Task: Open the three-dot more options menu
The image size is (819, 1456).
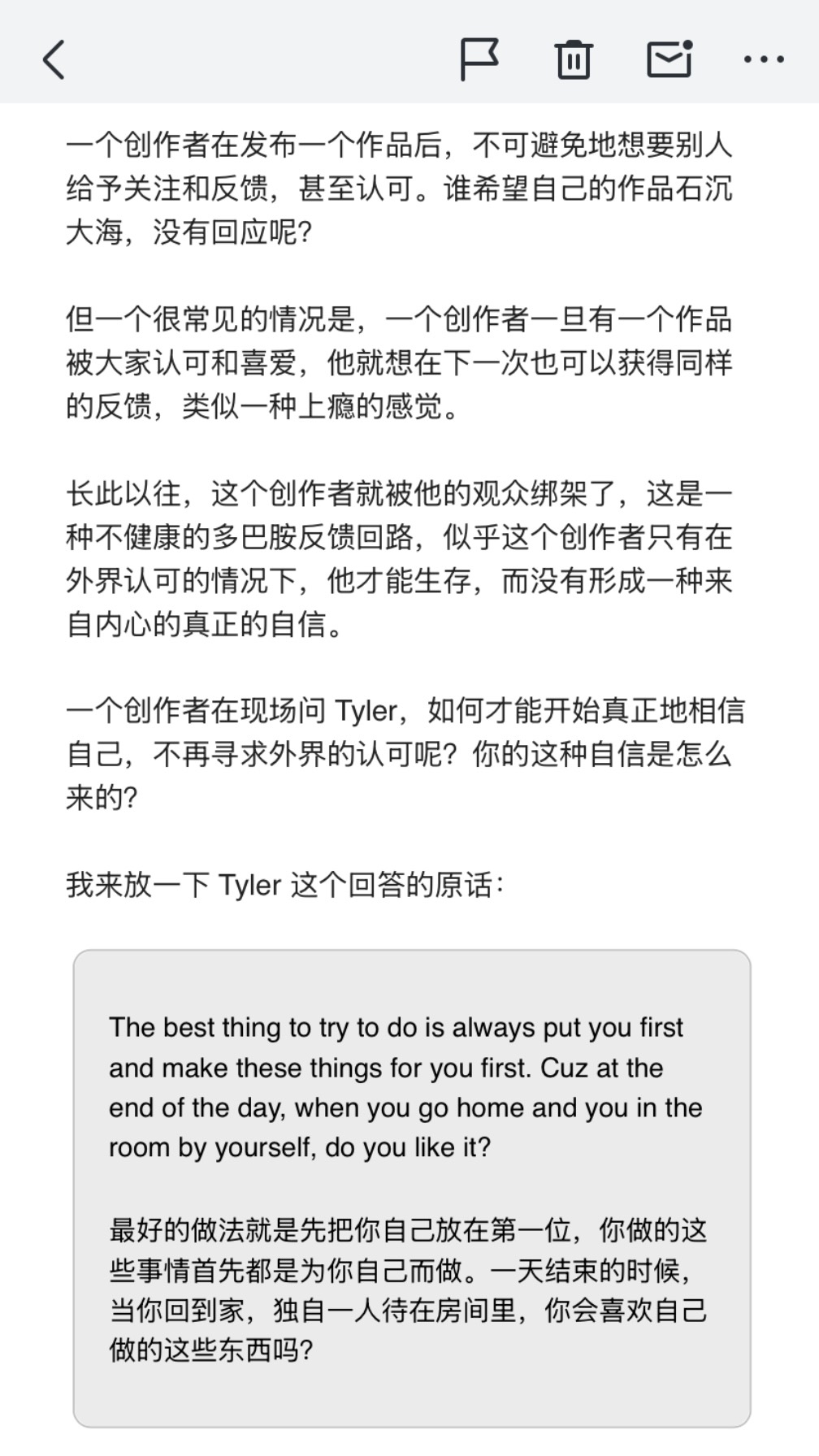Action: (764, 59)
